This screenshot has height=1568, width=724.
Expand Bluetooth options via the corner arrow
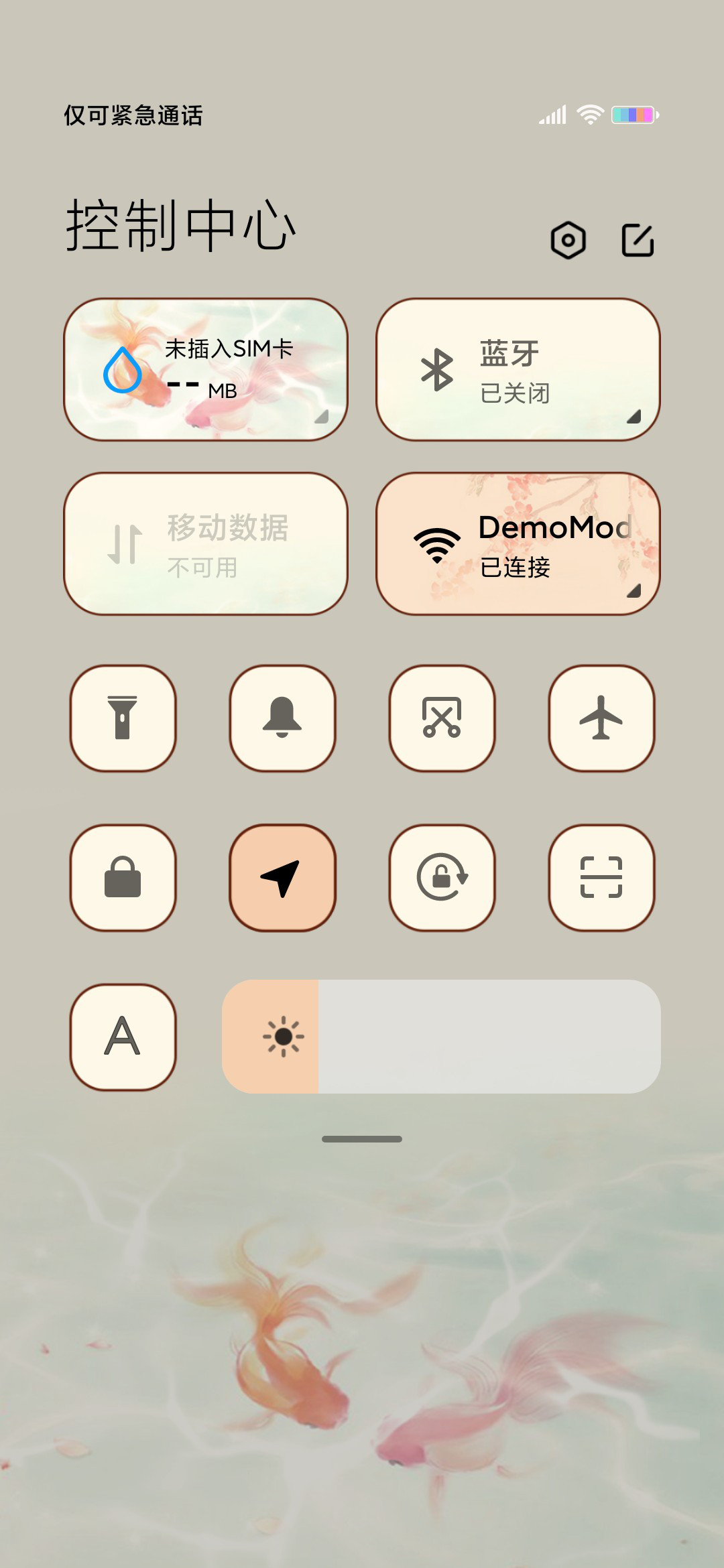point(633,416)
